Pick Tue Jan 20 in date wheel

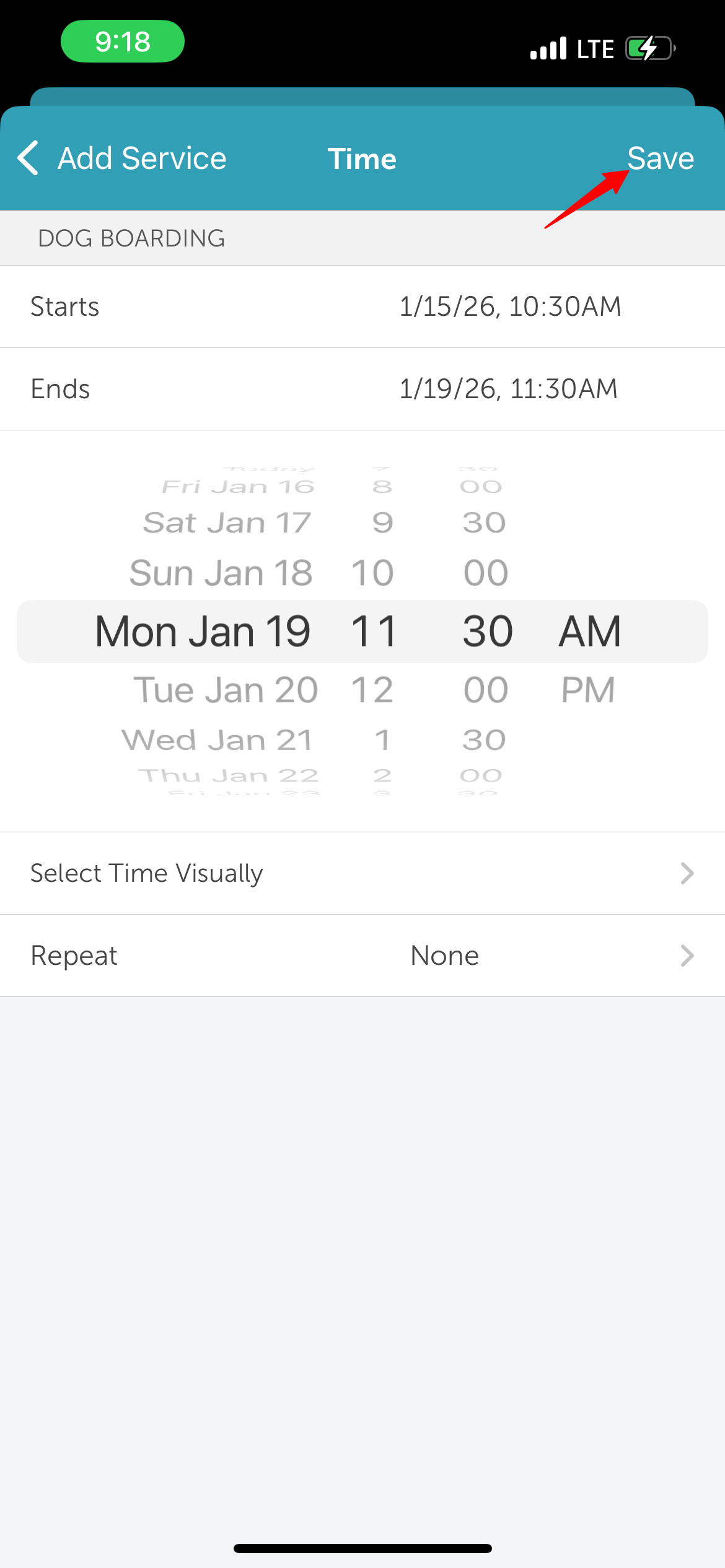(226, 690)
